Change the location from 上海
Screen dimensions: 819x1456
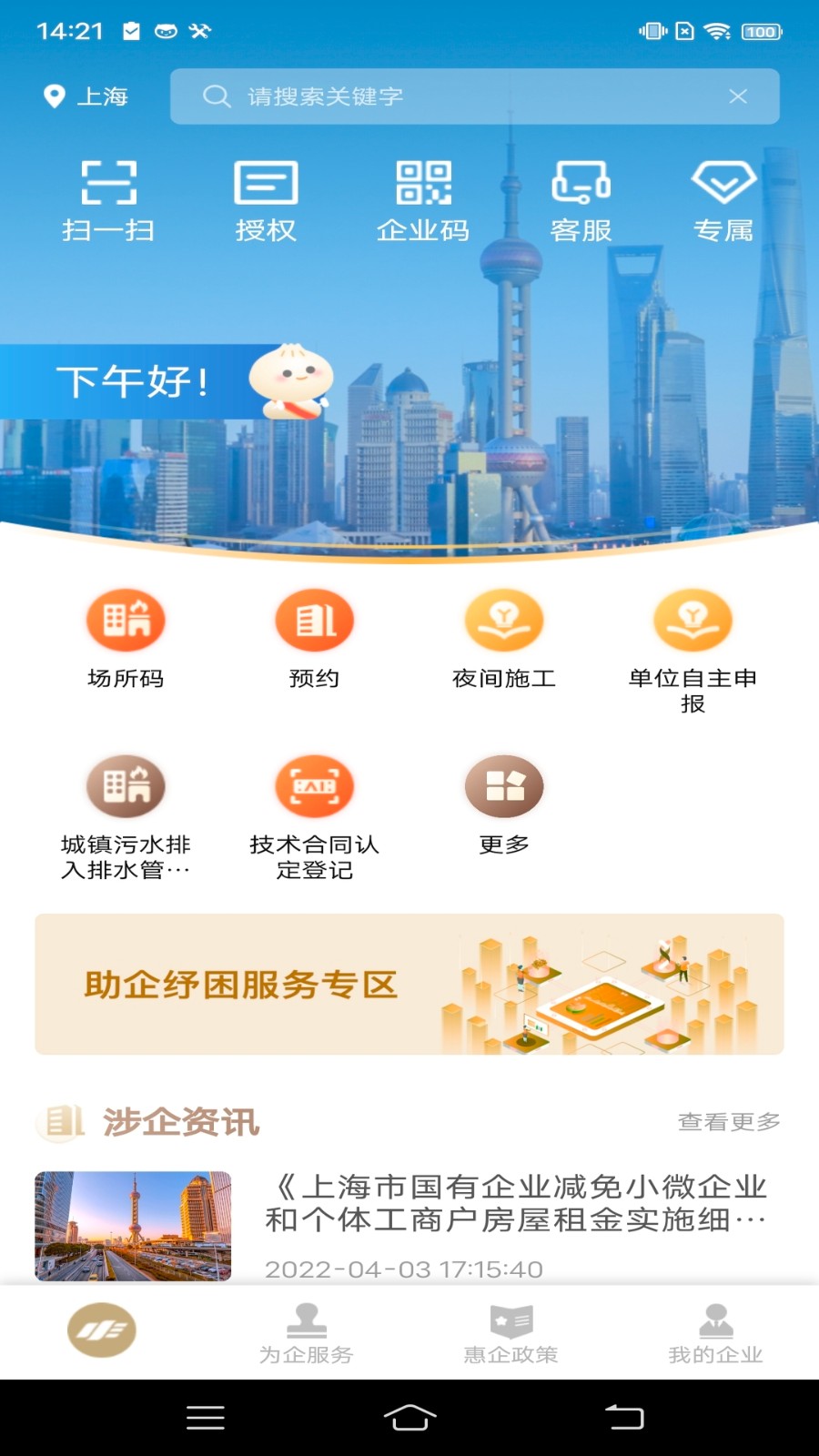click(x=86, y=96)
